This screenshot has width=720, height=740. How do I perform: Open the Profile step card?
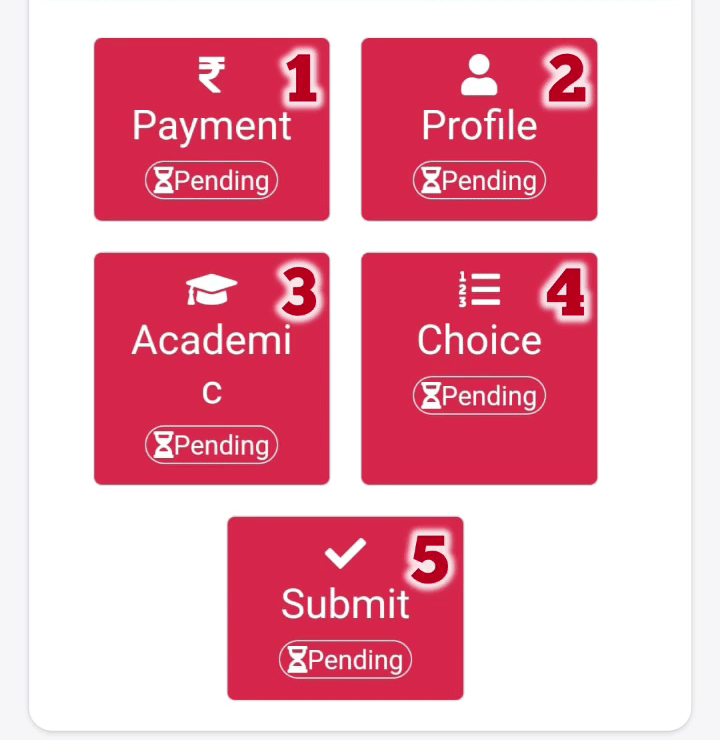(x=478, y=129)
